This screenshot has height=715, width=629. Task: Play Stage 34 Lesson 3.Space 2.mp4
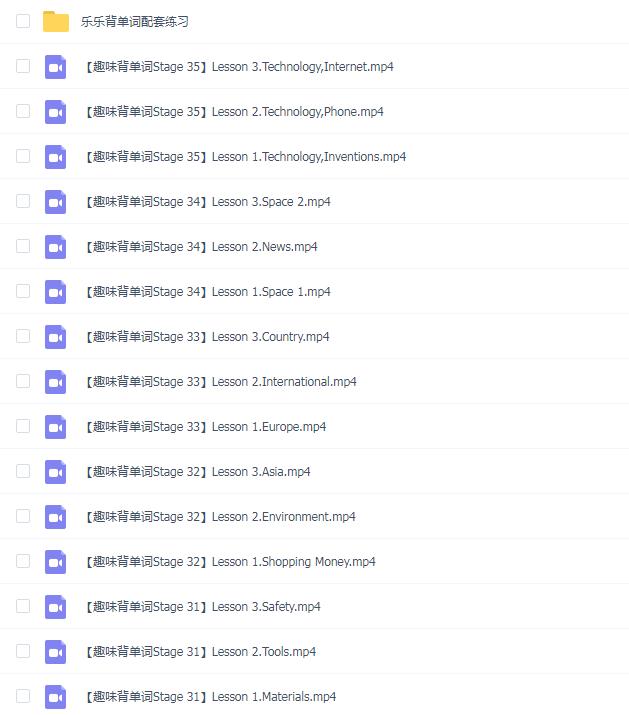[207, 202]
